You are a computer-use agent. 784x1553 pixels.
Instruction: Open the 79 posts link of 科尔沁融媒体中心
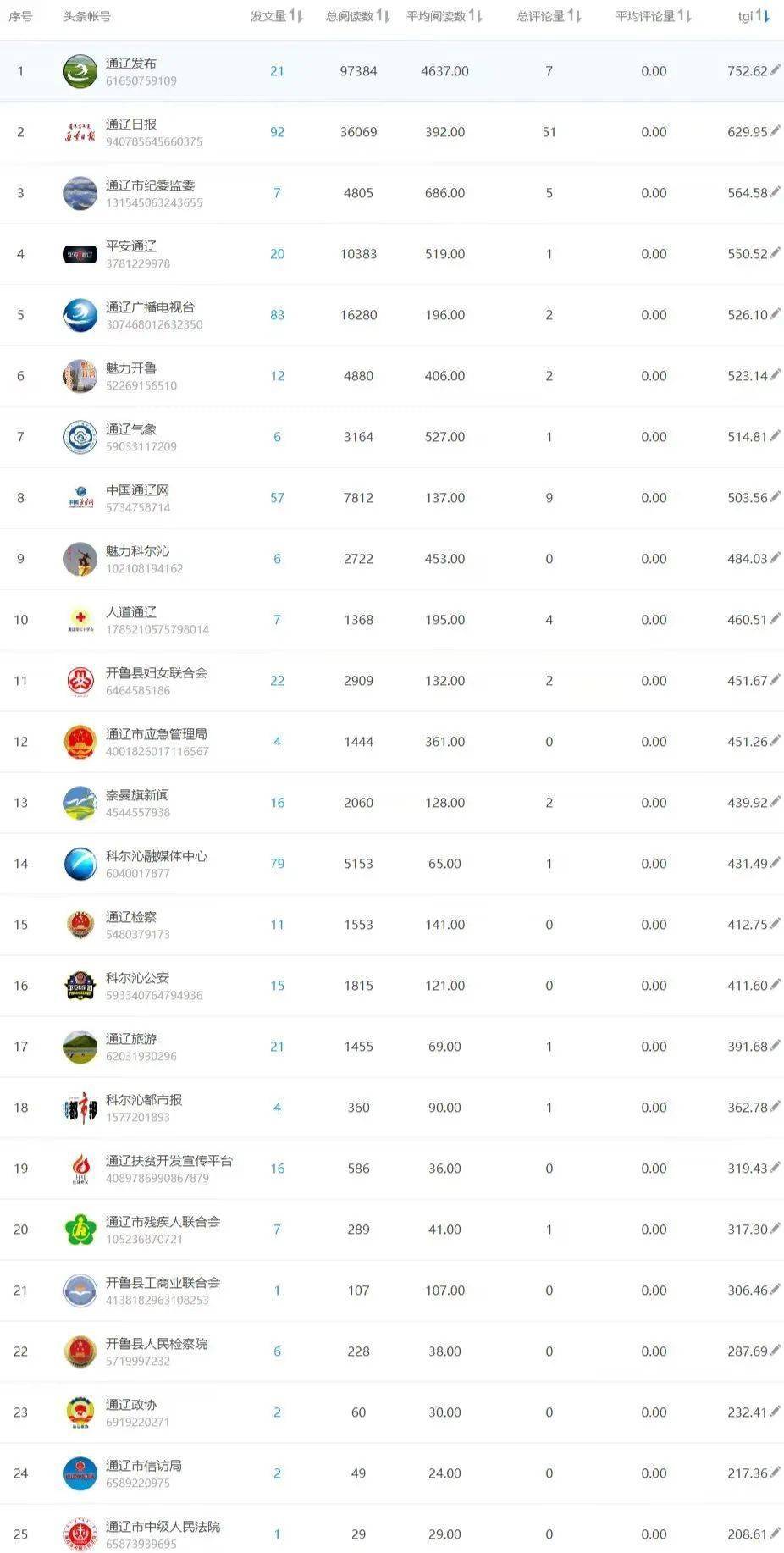(277, 864)
